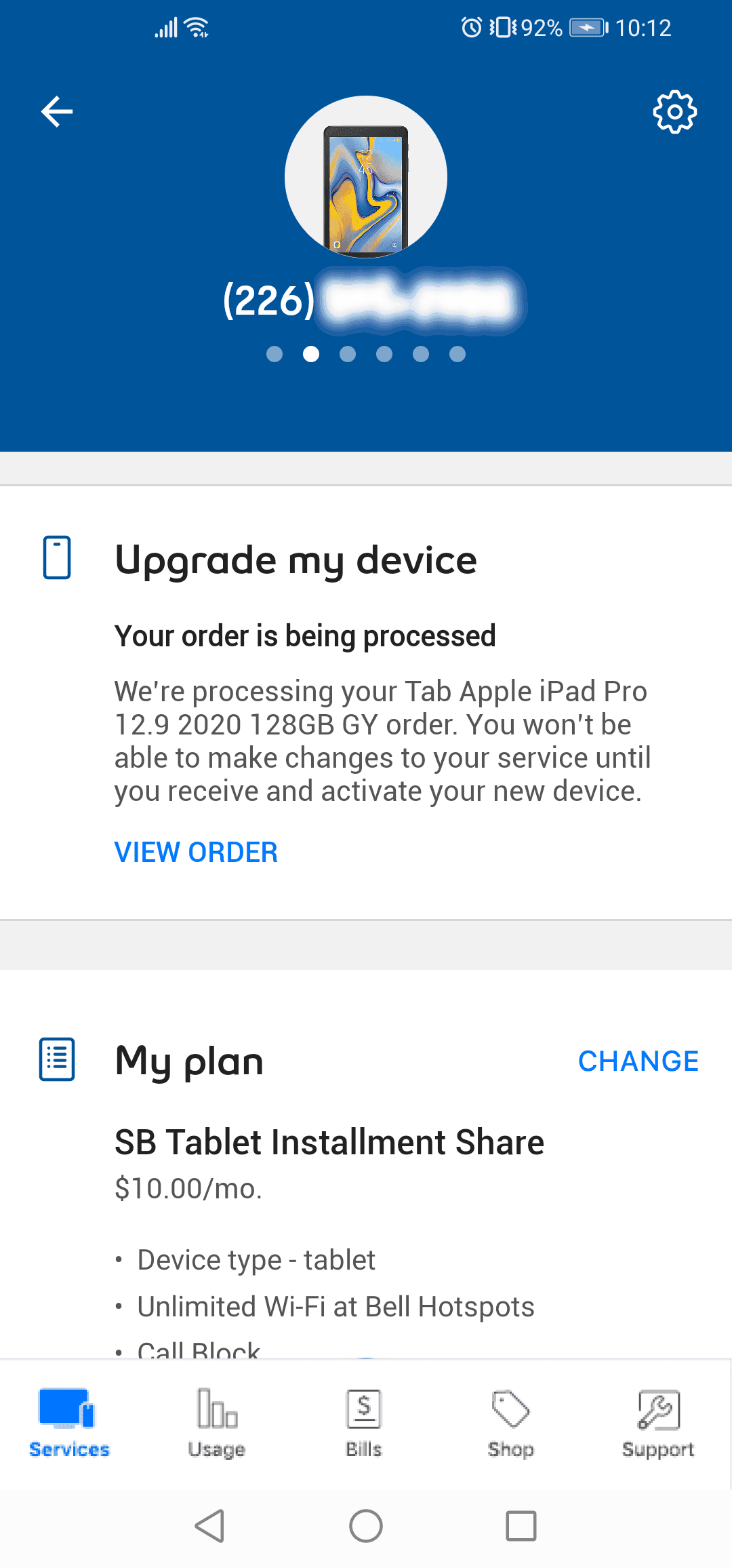
Task: Go back using the top-left arrow
Action: coord(57,112)
